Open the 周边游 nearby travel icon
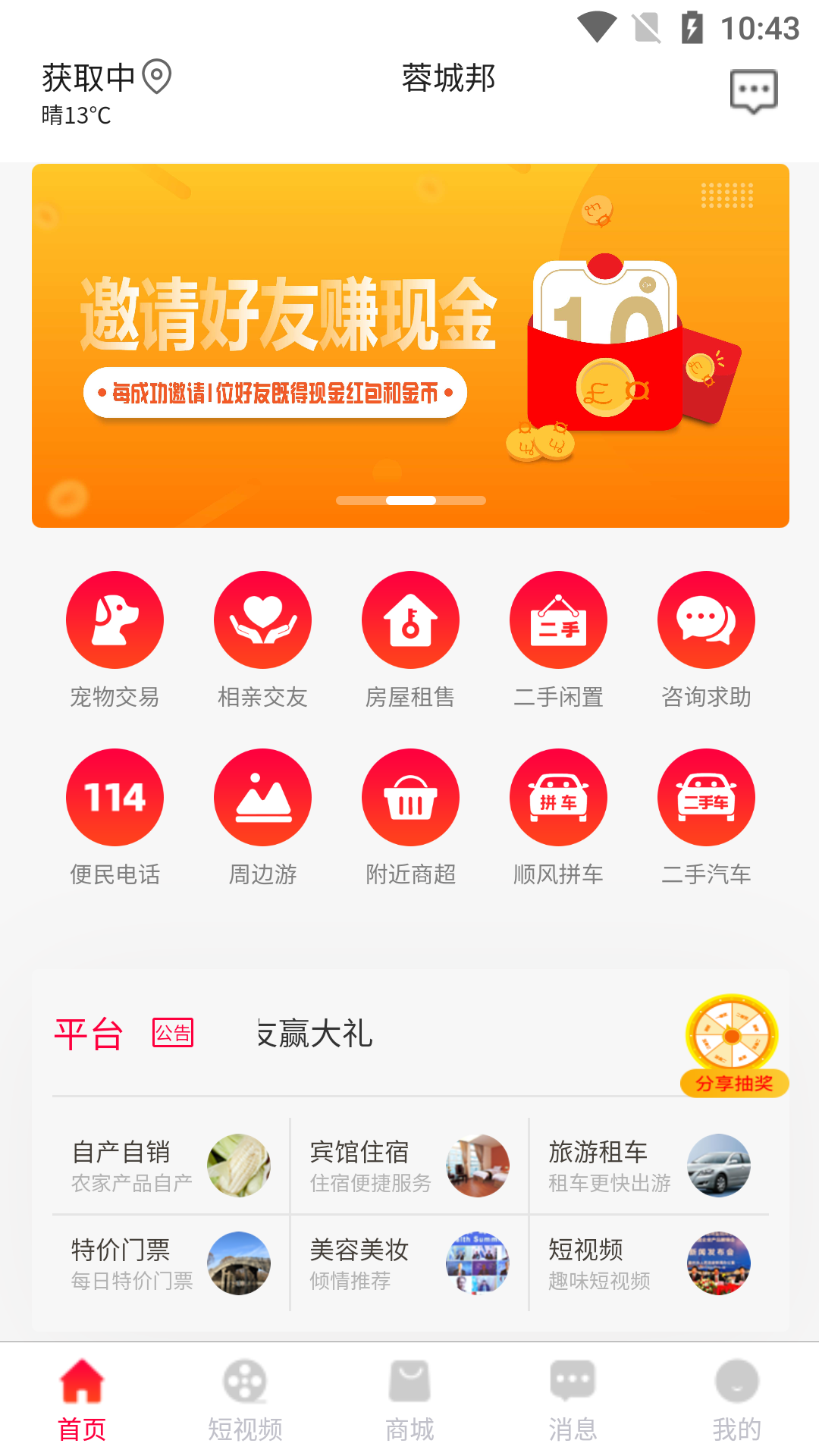This screenshot has height=1456, width=819. tap(262, 797)
